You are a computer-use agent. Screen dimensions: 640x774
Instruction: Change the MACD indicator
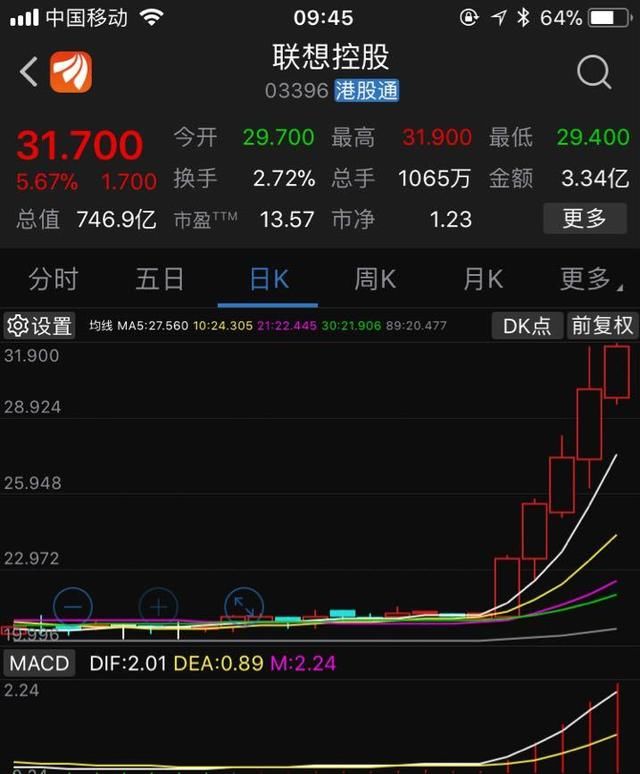pos(40,663)
